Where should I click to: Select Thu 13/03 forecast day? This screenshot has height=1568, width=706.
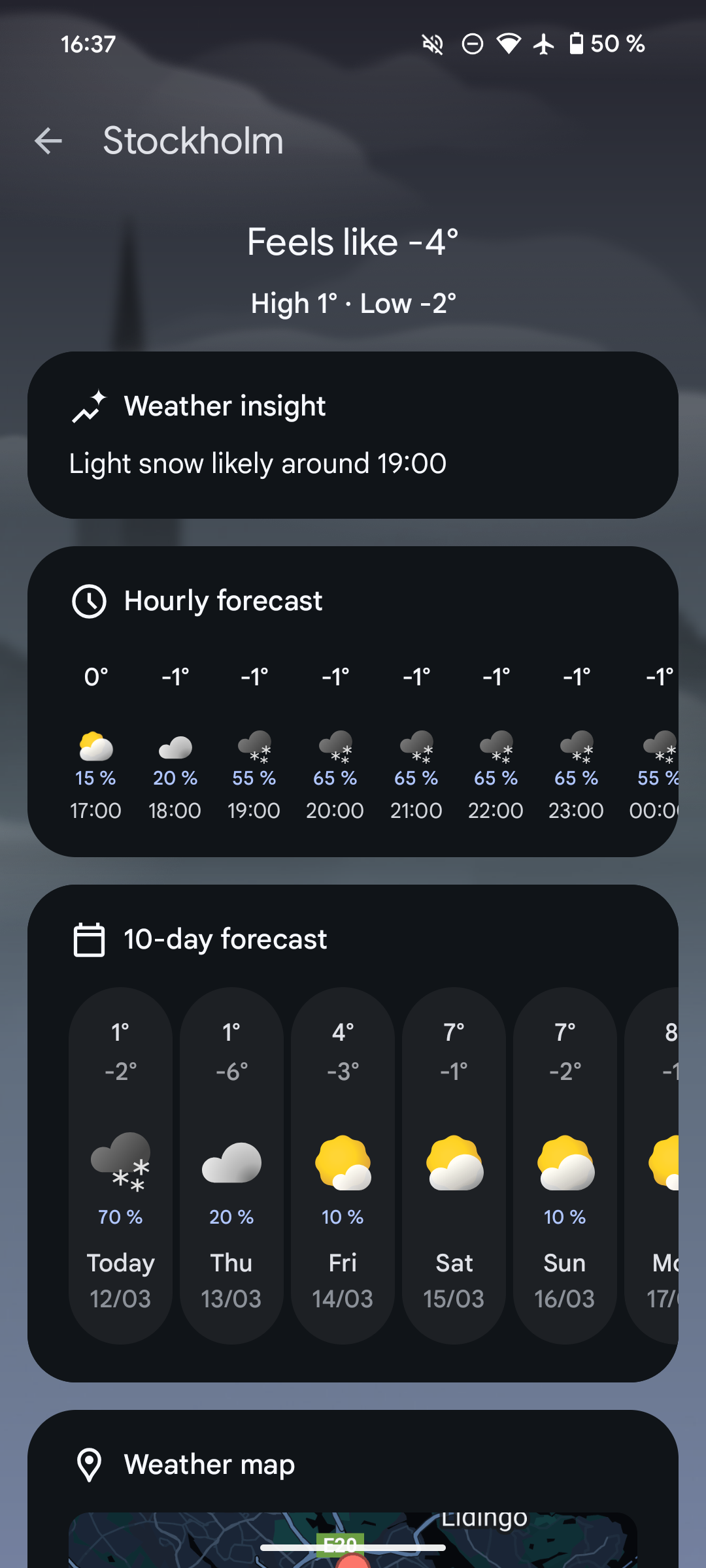click(x=231, y=1165)
